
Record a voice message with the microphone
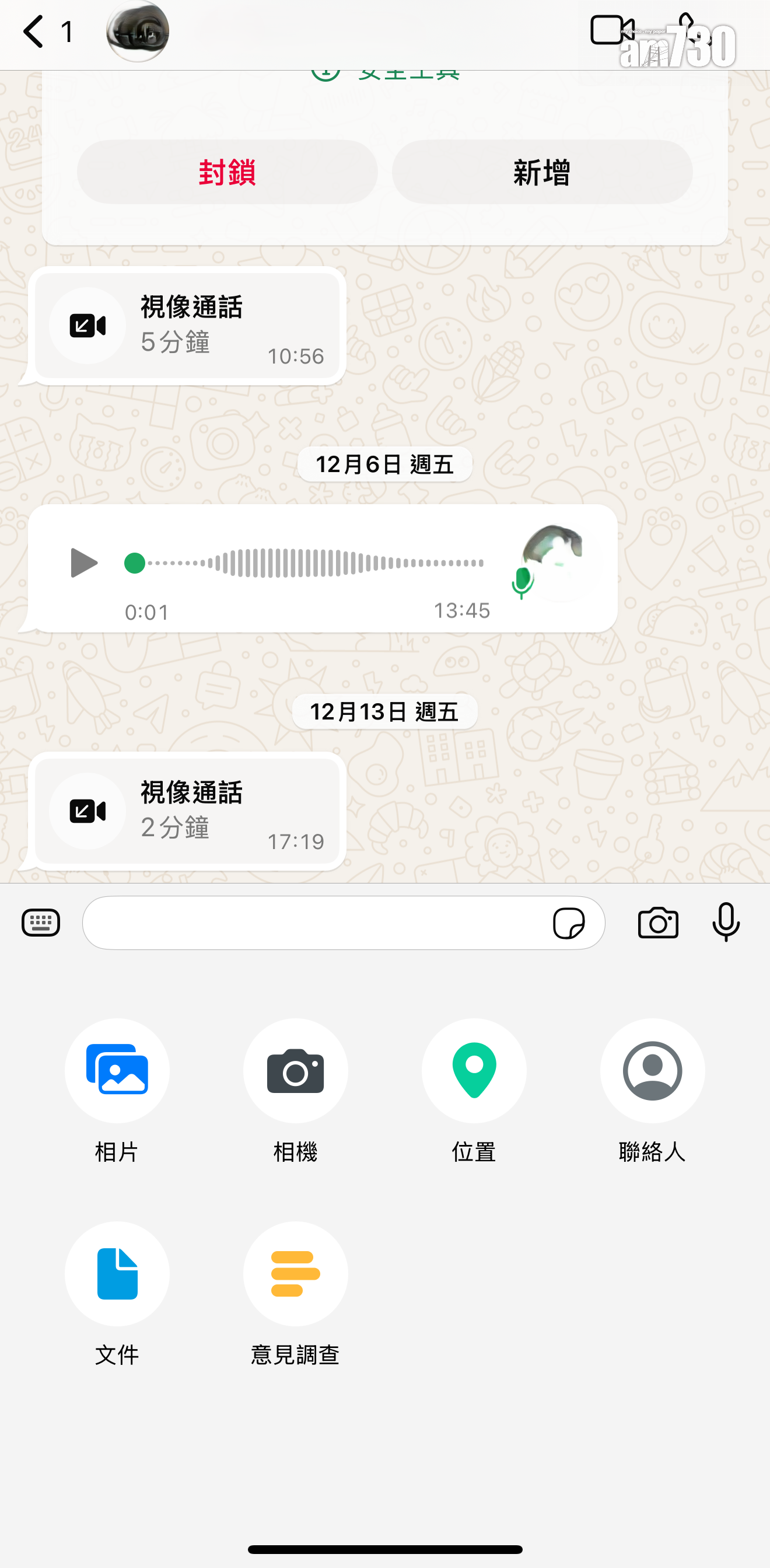[726, 923]
